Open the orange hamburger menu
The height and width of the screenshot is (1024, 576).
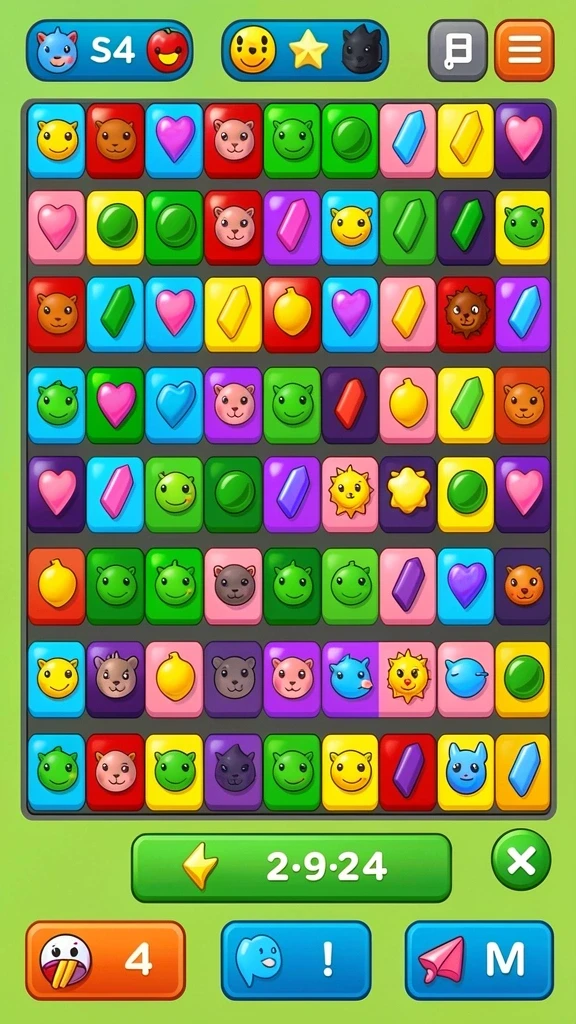pyautogui.click(x=524, y=50)
